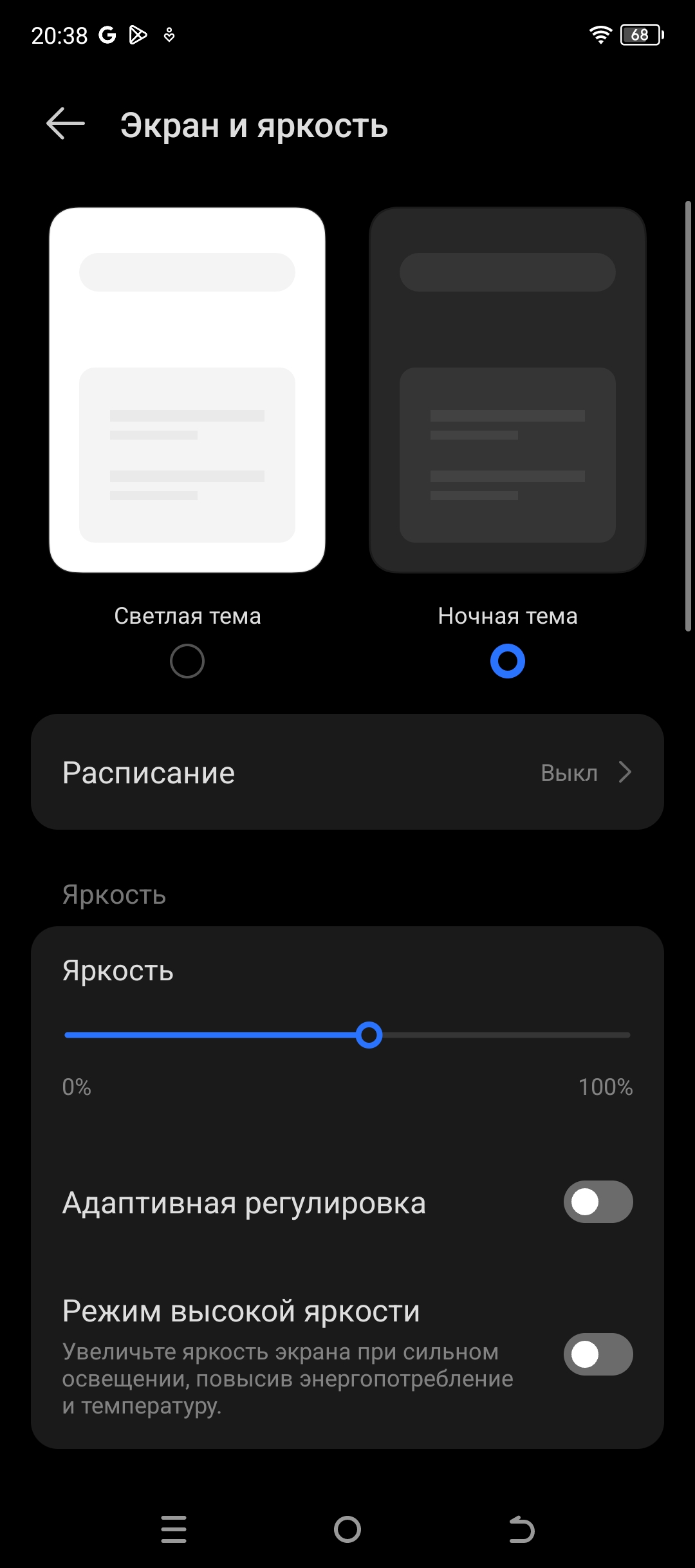
Task: Select the Ночная тема radio button
Action: click(x=507, y=661)
